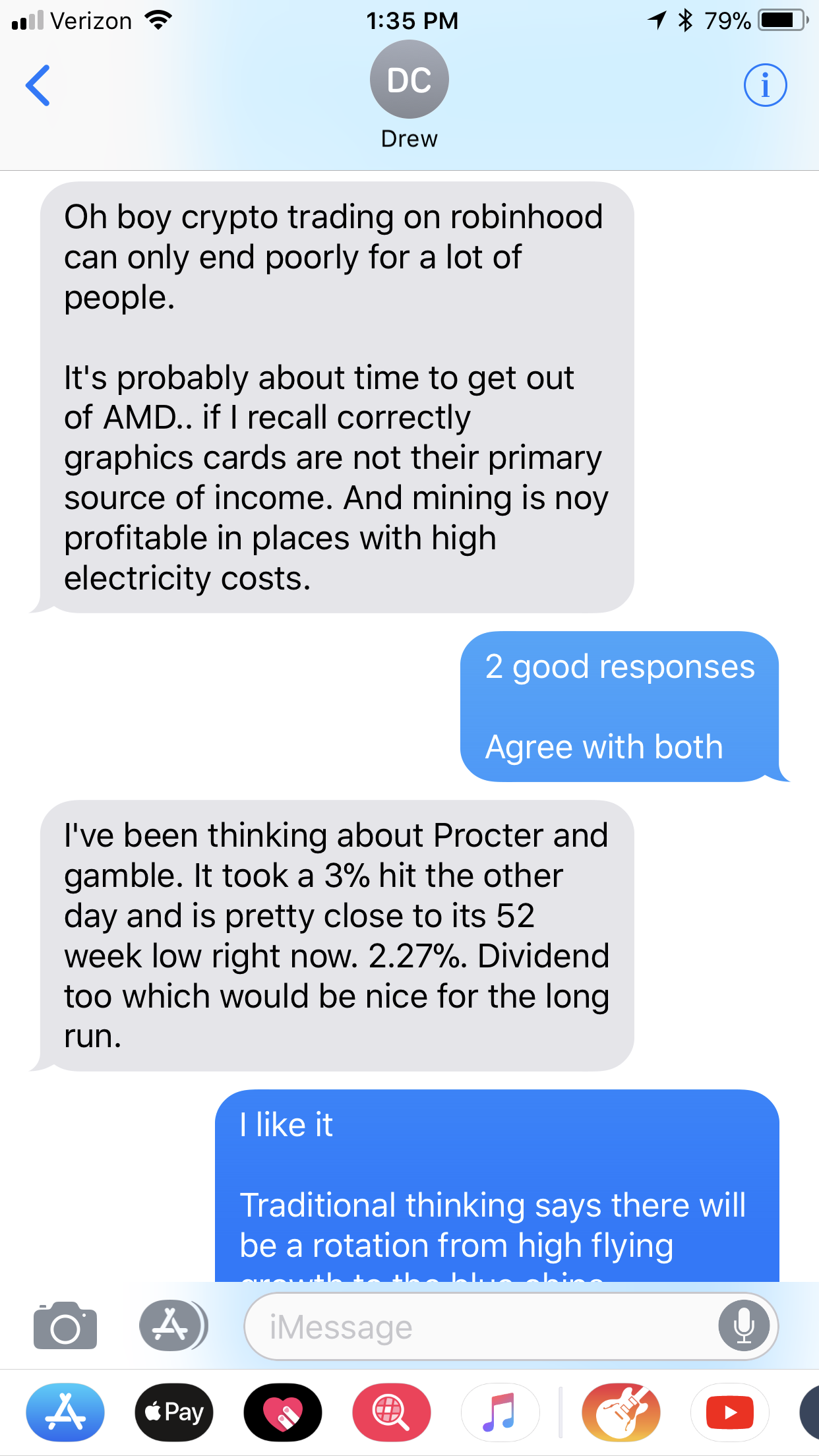This screenshot has width=819, height=1456.
Task: Open conversation details info icon
Action: coord(765,86)
